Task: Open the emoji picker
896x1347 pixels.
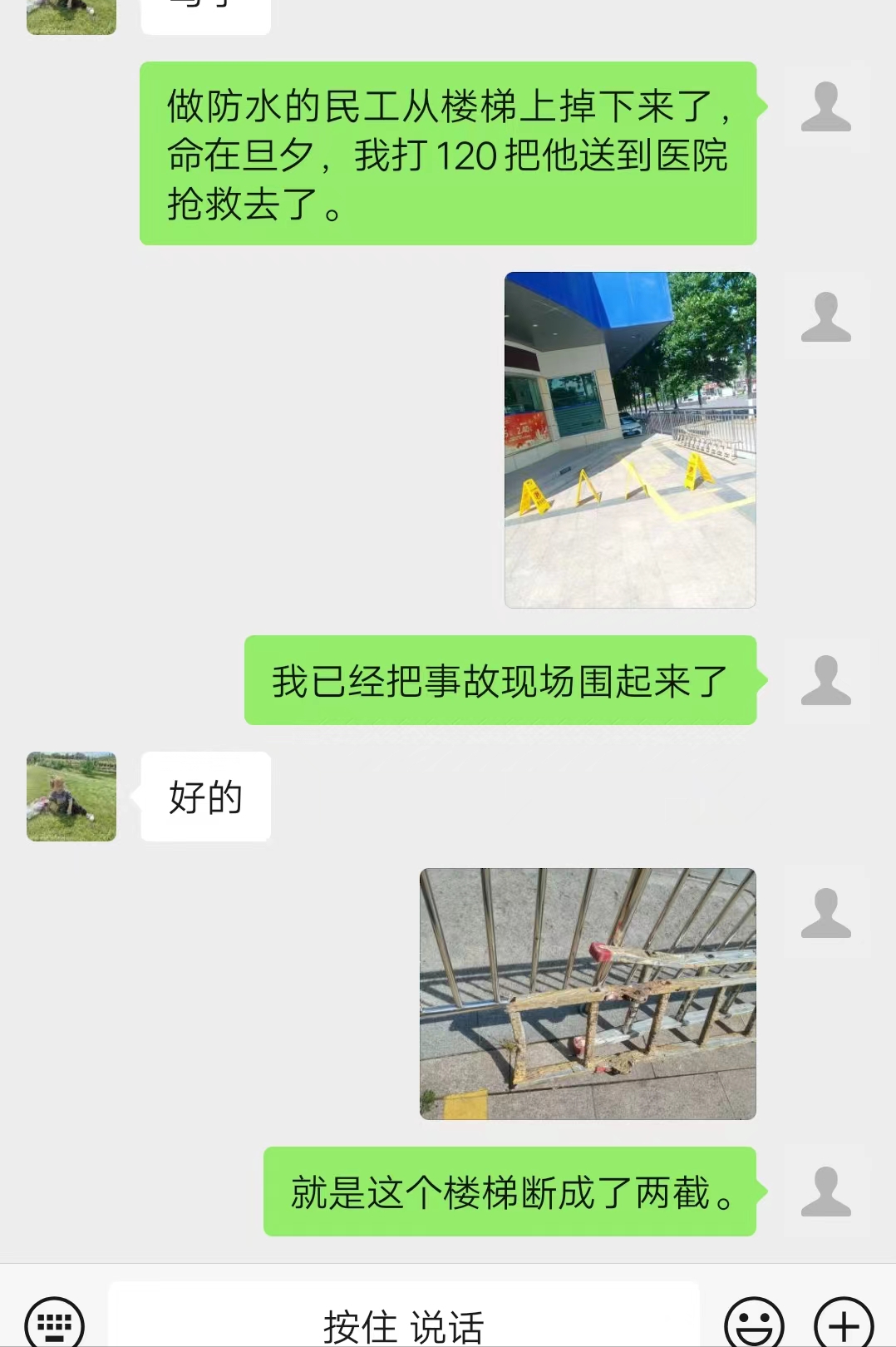Action: (754, 1324)
